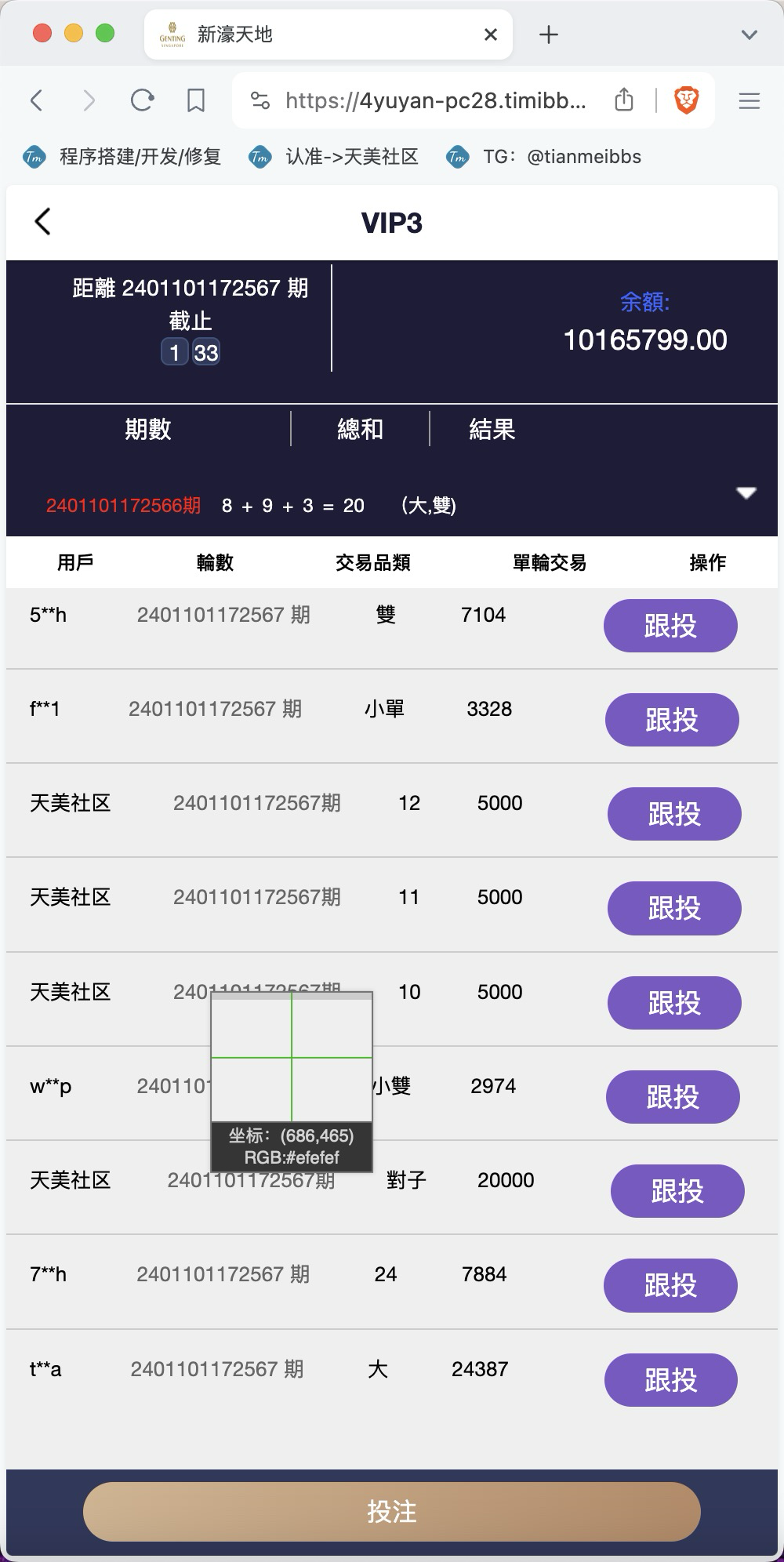This screenshot has width=784, height=1562.
Task: Tap 跟投 on the t**a row
Action: pyautogui.click(x=670, y=1380)
